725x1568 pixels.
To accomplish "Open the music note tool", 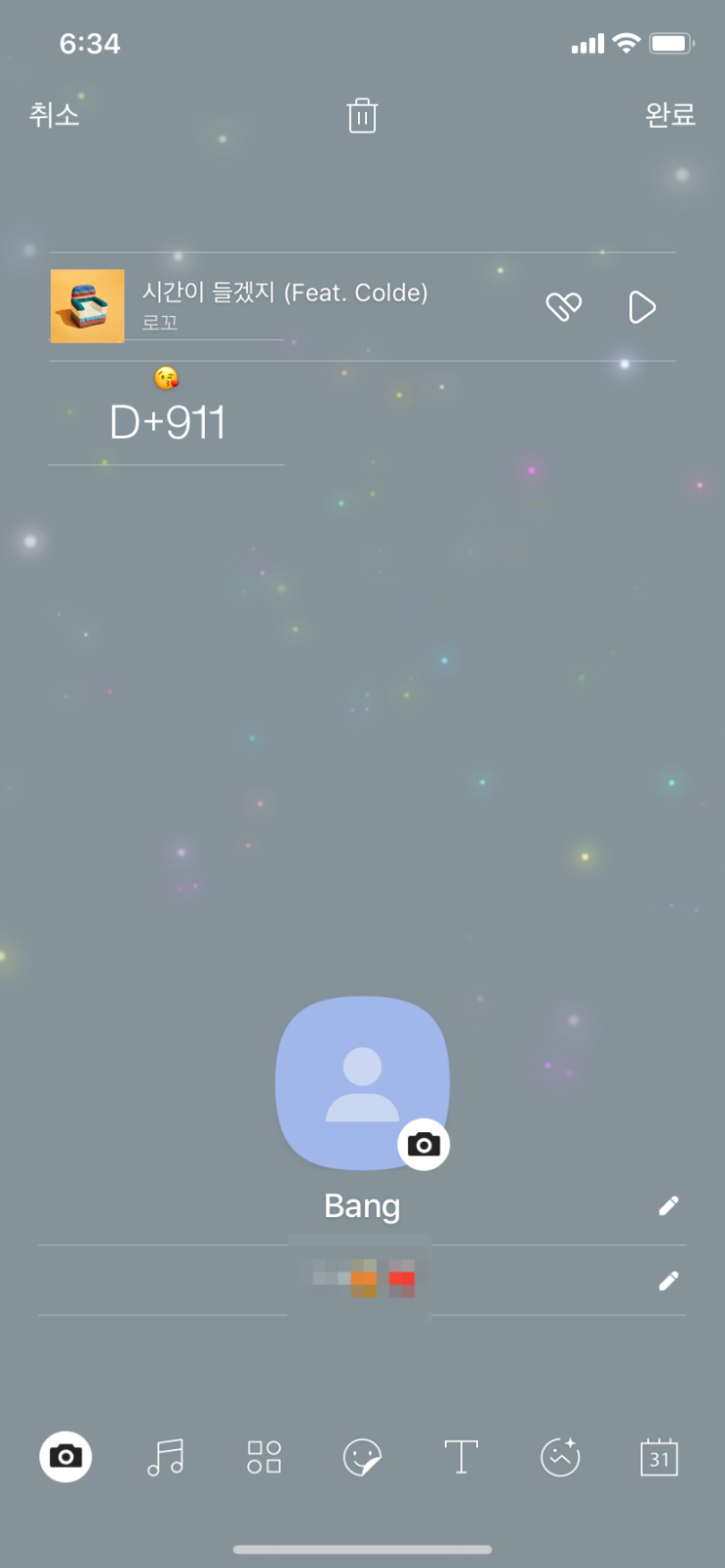I will 165,1457.
